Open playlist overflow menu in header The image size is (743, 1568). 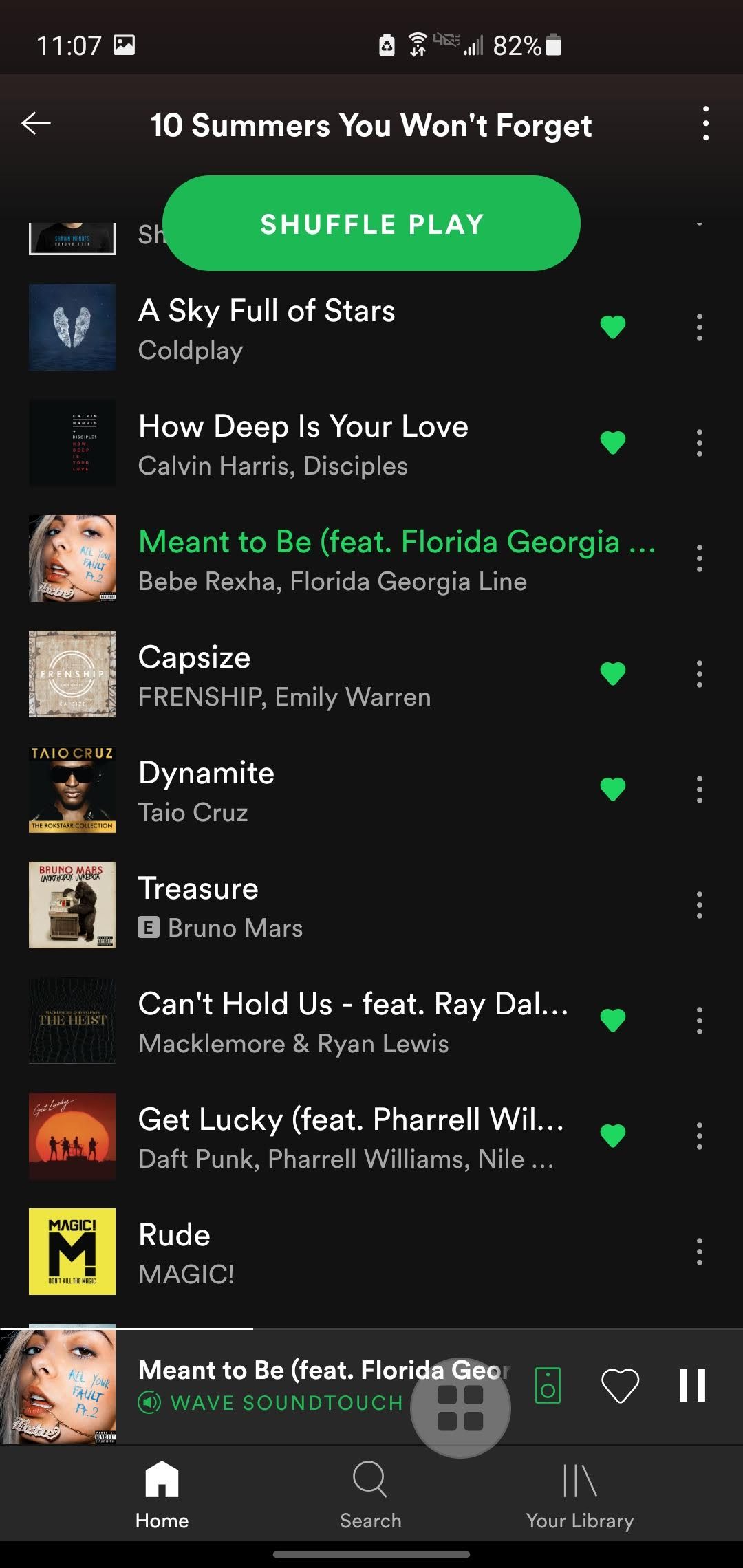click(x=705, y=124)
